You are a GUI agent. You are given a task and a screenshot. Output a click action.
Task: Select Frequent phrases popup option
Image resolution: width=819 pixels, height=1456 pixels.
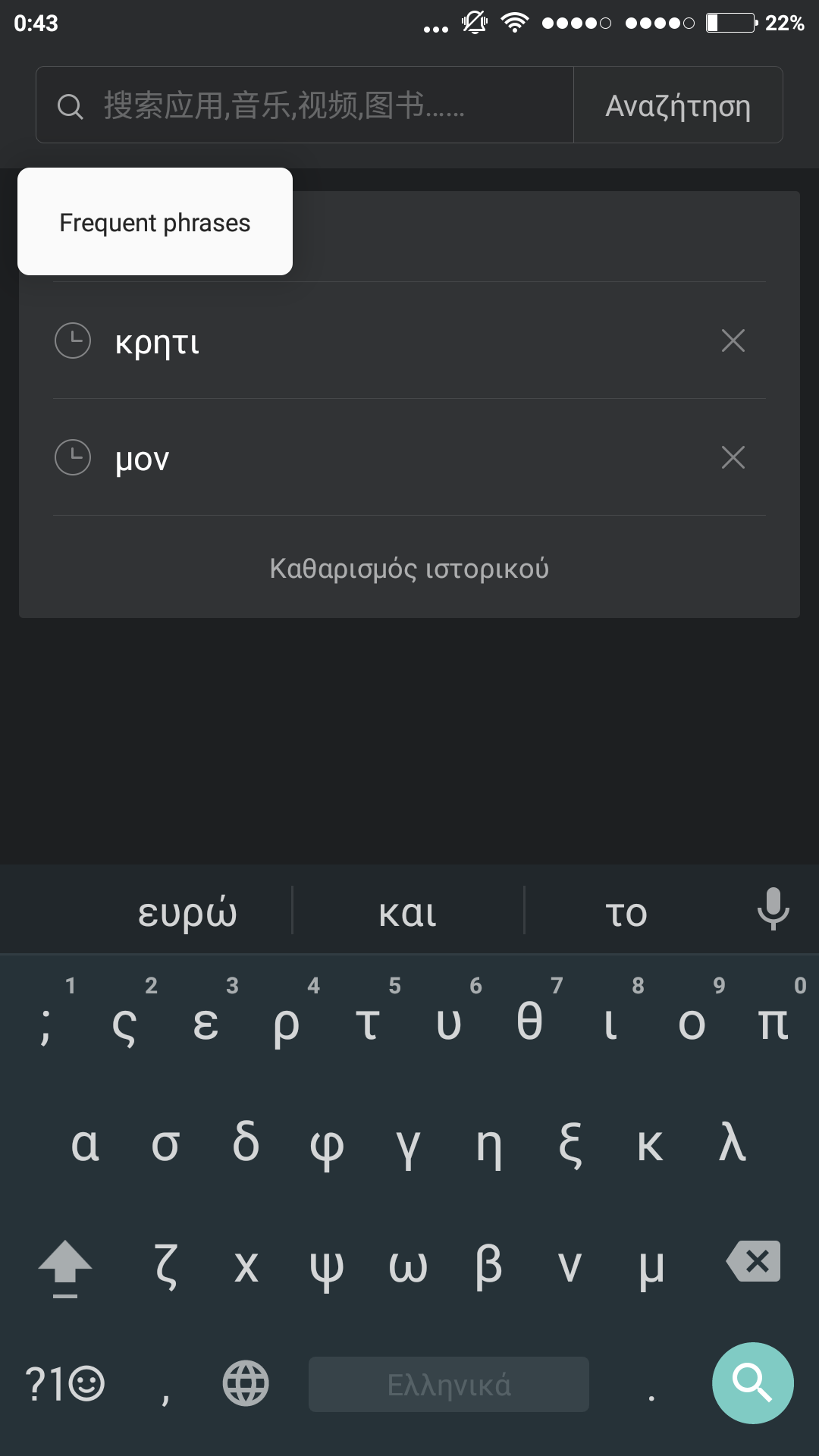155,222
